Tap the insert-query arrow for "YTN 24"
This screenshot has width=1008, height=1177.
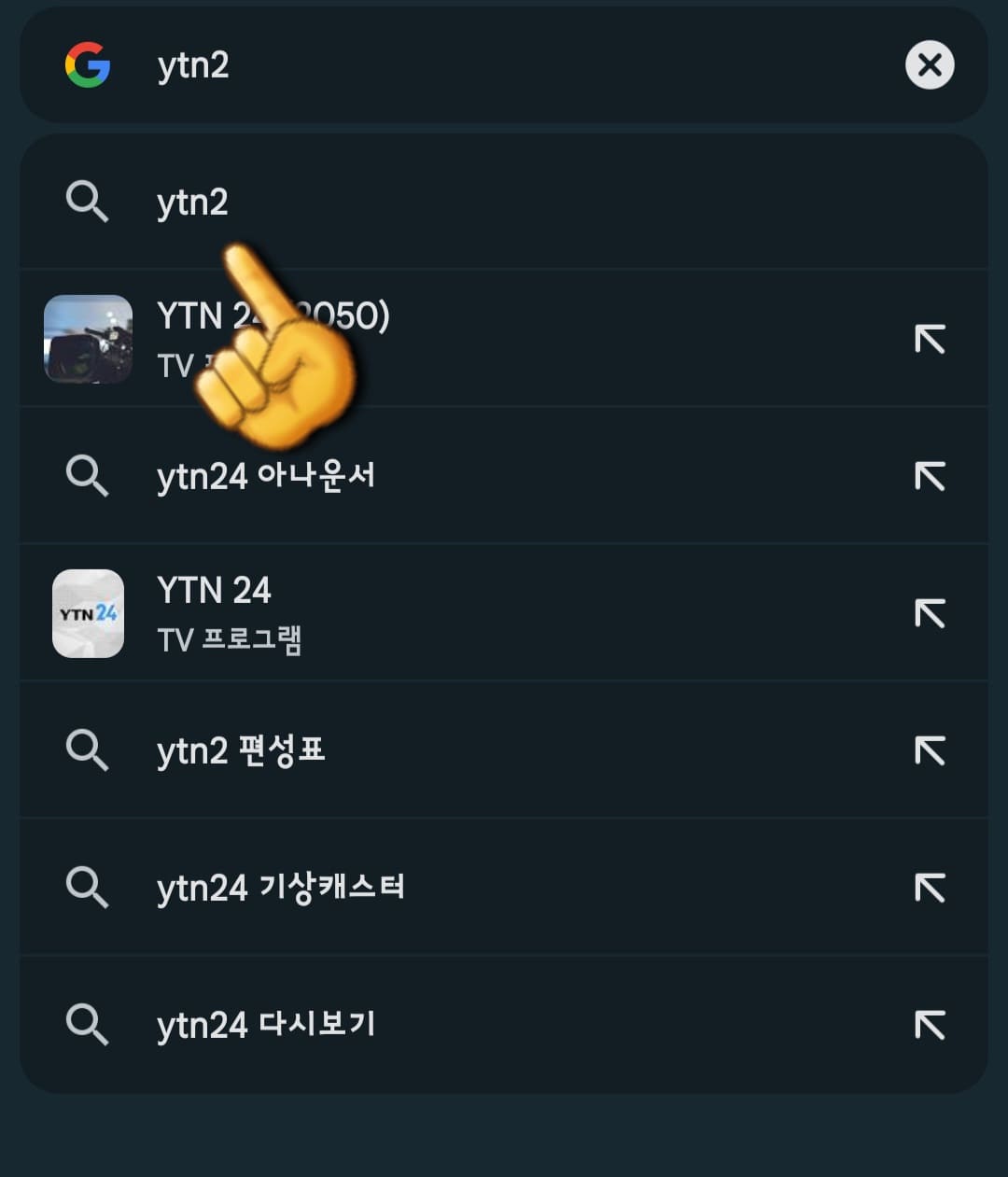coord(930,613)
